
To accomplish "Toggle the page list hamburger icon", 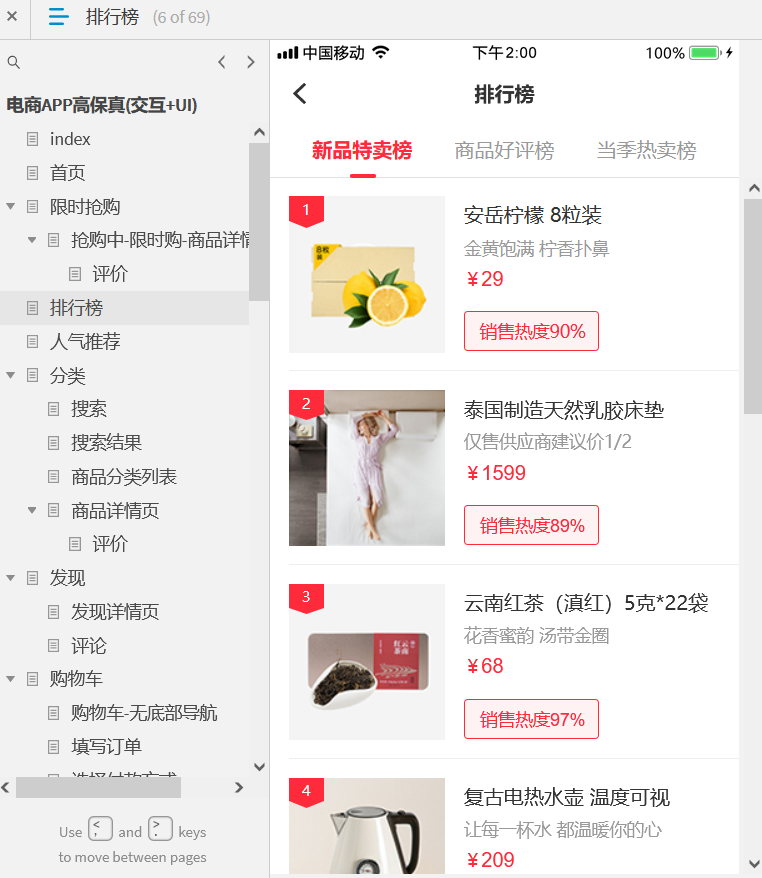I will coord(59,17).
